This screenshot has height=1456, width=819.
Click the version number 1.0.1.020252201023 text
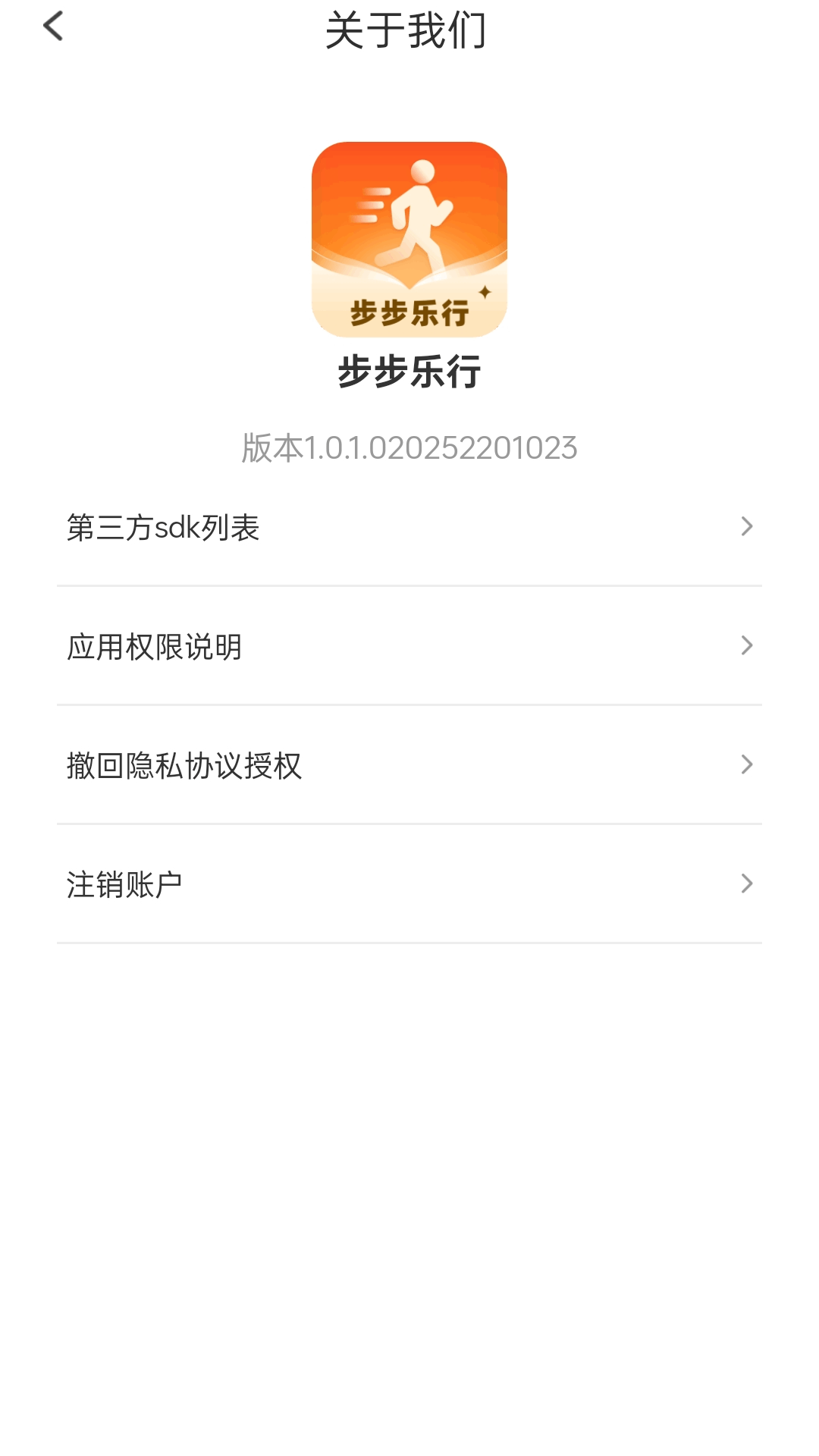coord(409,447)
